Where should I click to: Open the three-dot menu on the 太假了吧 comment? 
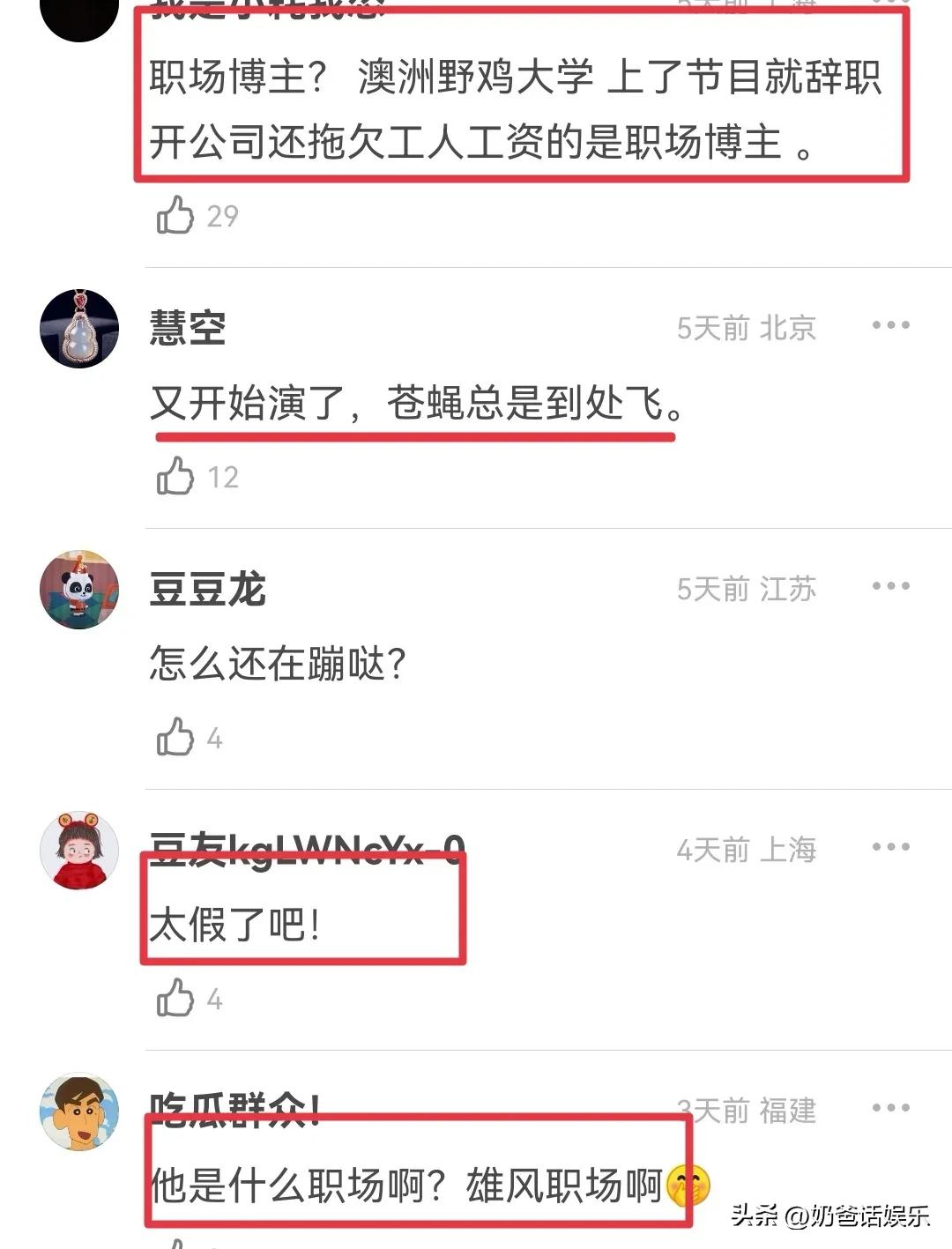tap(890, 847)
